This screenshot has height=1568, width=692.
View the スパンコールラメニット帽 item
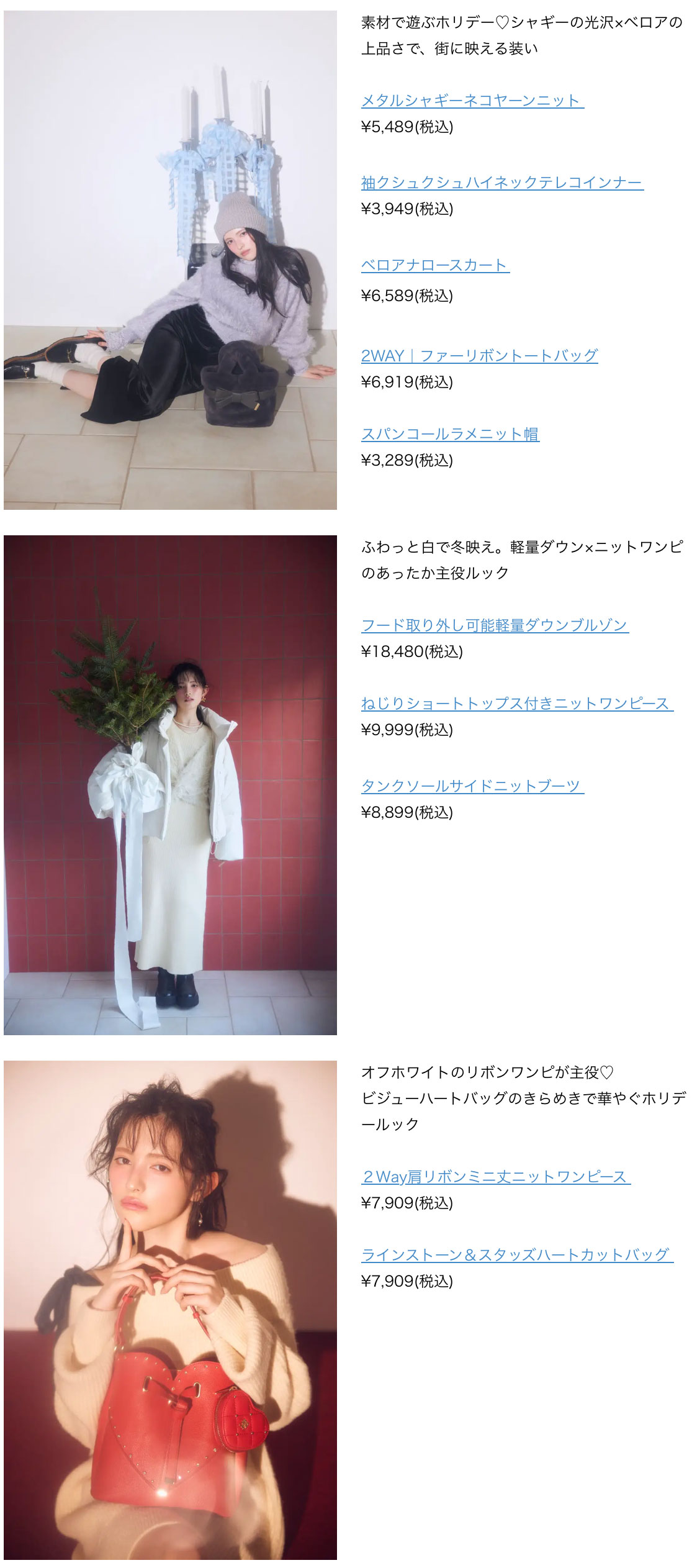pos(450,434)
